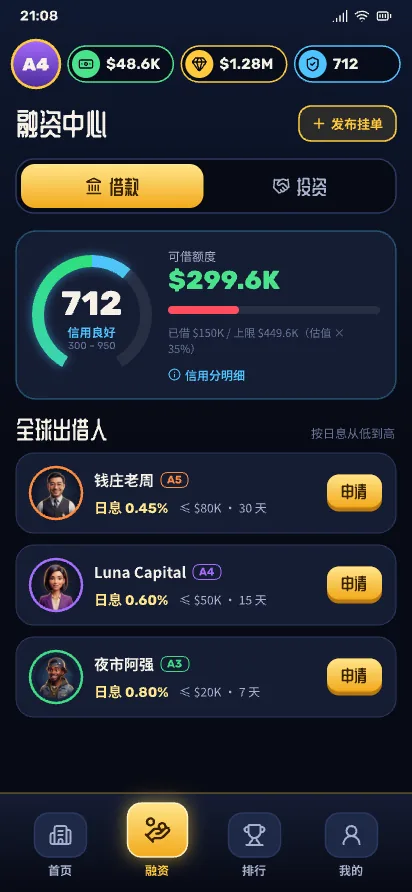Open the A4 level avatar badge

35,64
